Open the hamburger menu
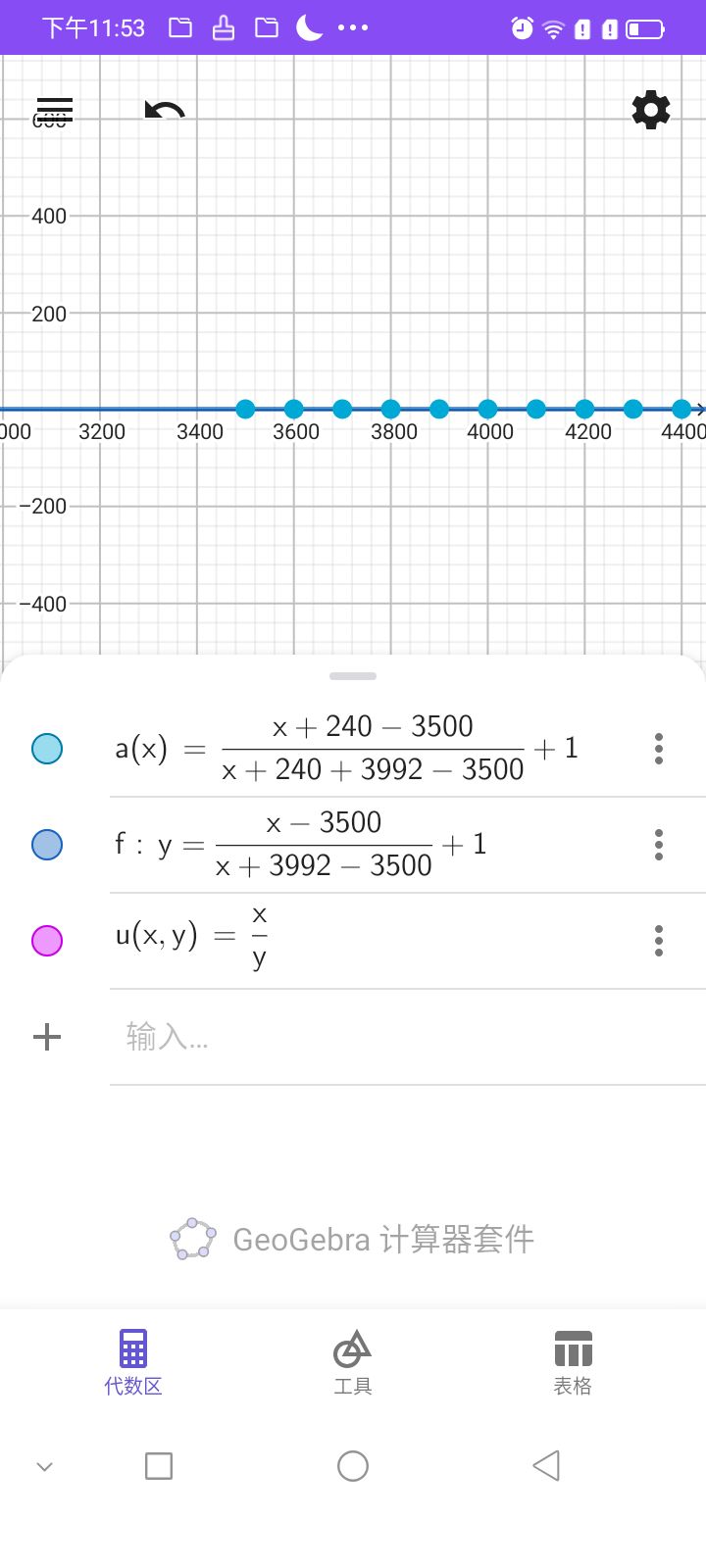Screen dimensions: 706x1568 point(54,110)
